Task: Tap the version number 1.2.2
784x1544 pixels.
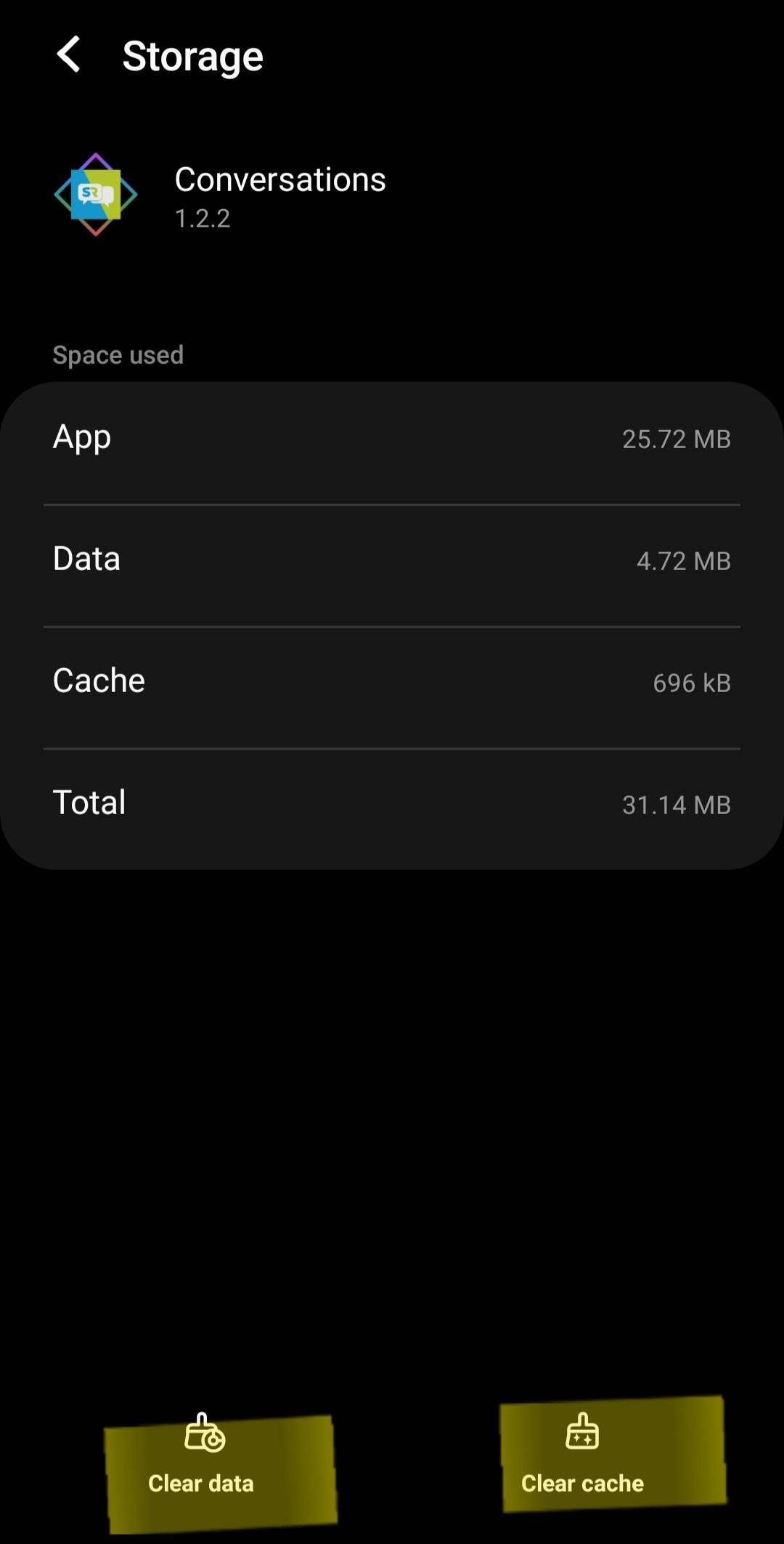Action: (201, 219)
